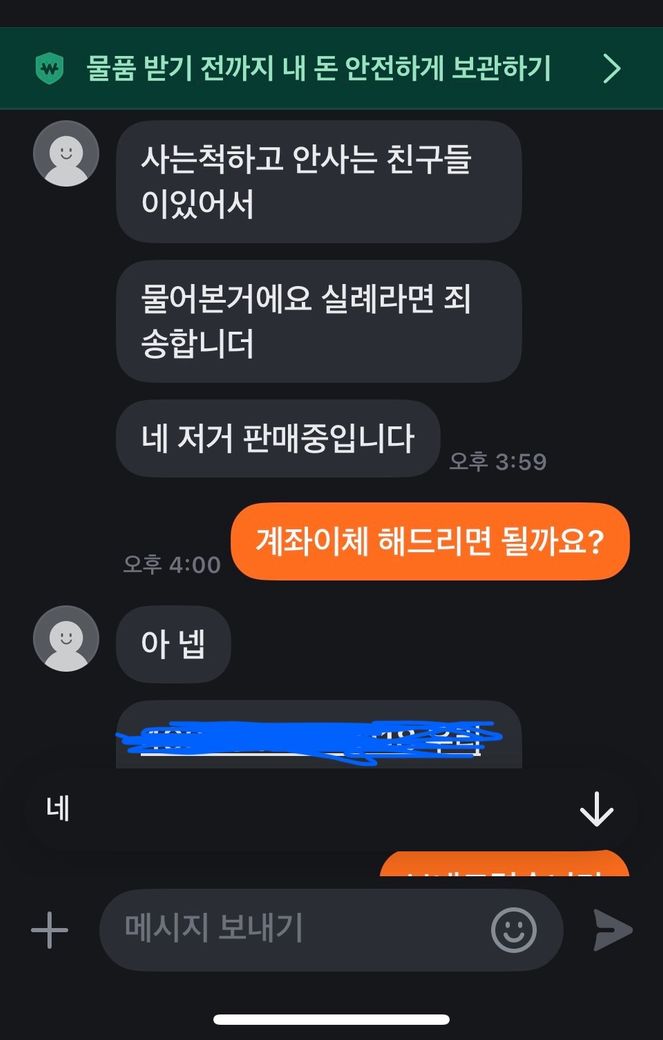Viewport: 663px width, 1040px height.
Task: Open seller profile avatar beside 아 넵
Action: [x=66, y=638]
